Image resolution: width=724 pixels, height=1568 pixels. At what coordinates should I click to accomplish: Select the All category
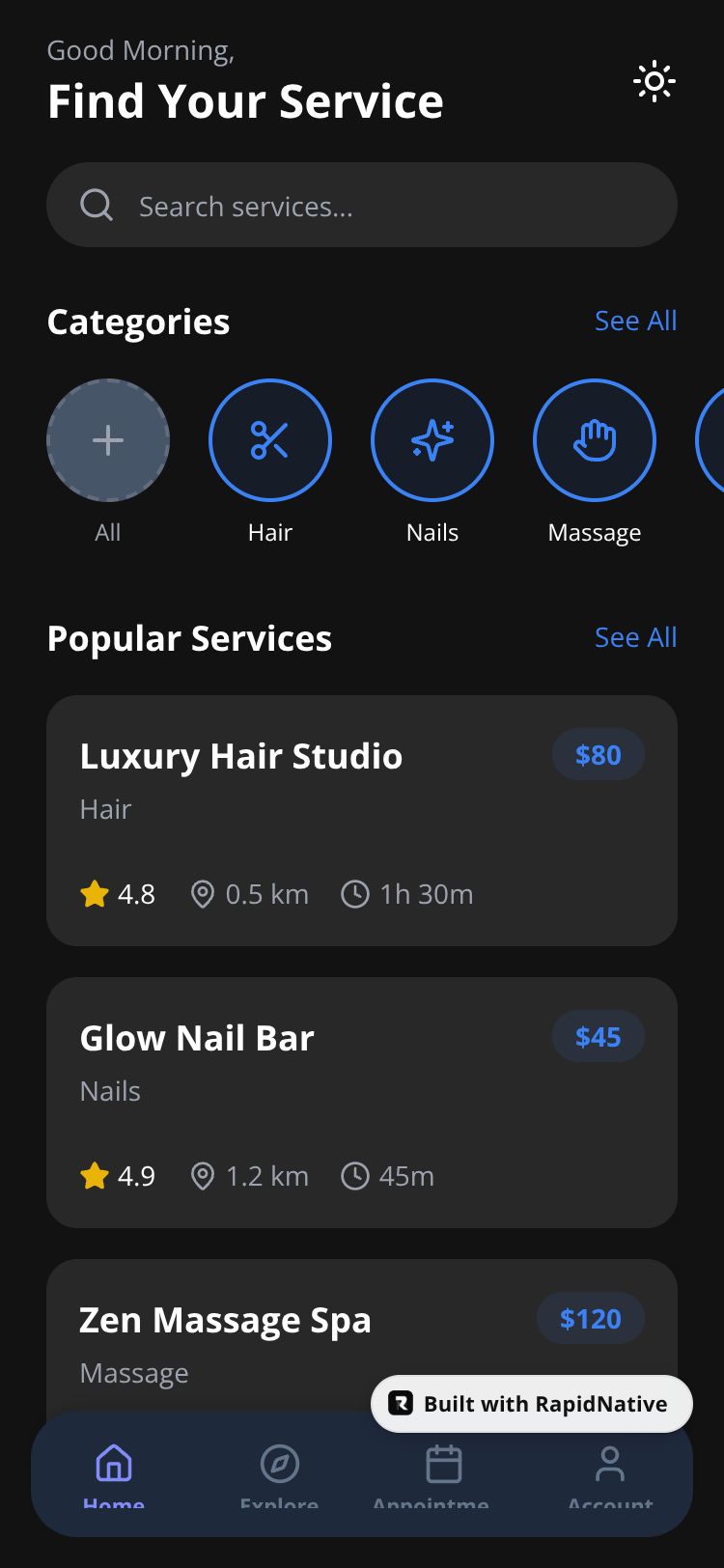pyautogui.click(x=108, y=441)
